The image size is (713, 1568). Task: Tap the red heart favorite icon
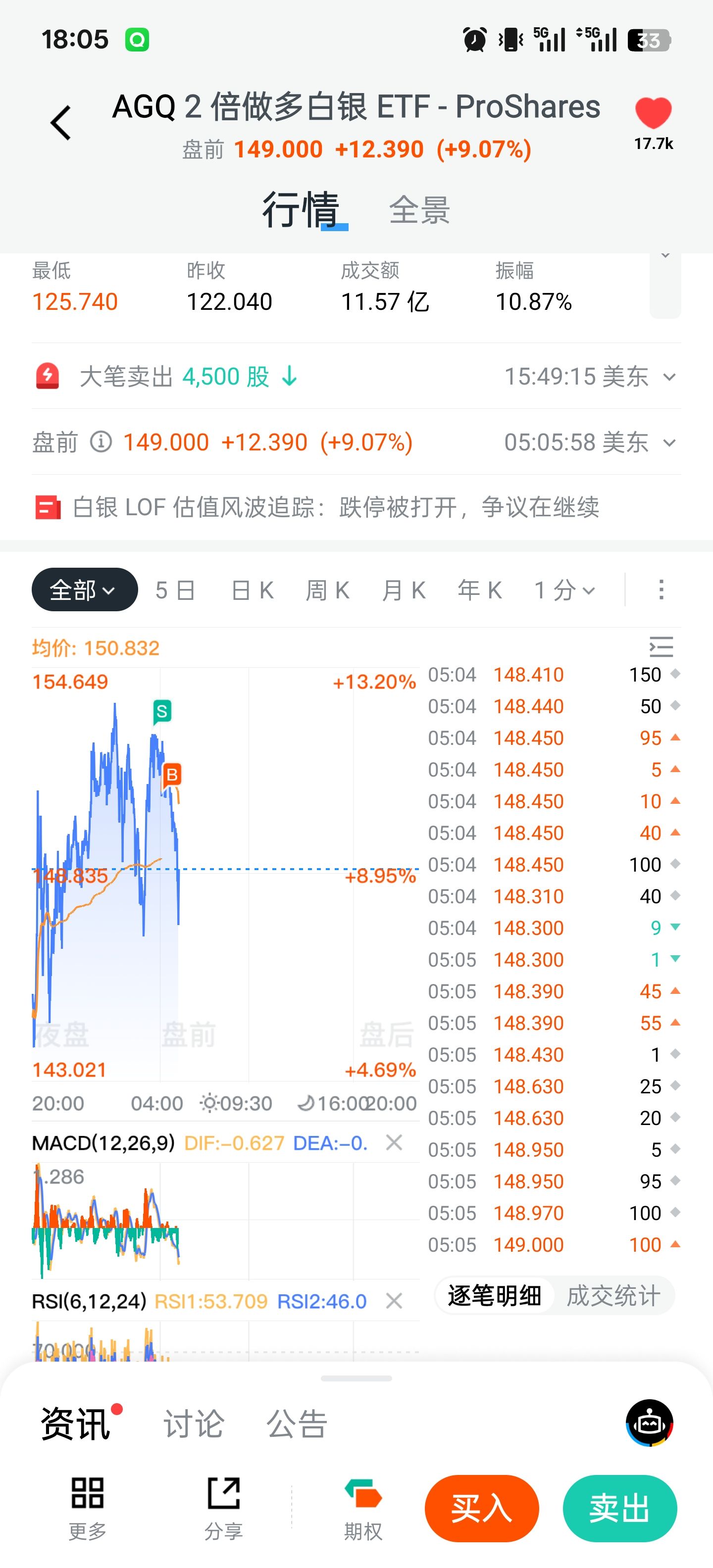(x=653, y=113)
